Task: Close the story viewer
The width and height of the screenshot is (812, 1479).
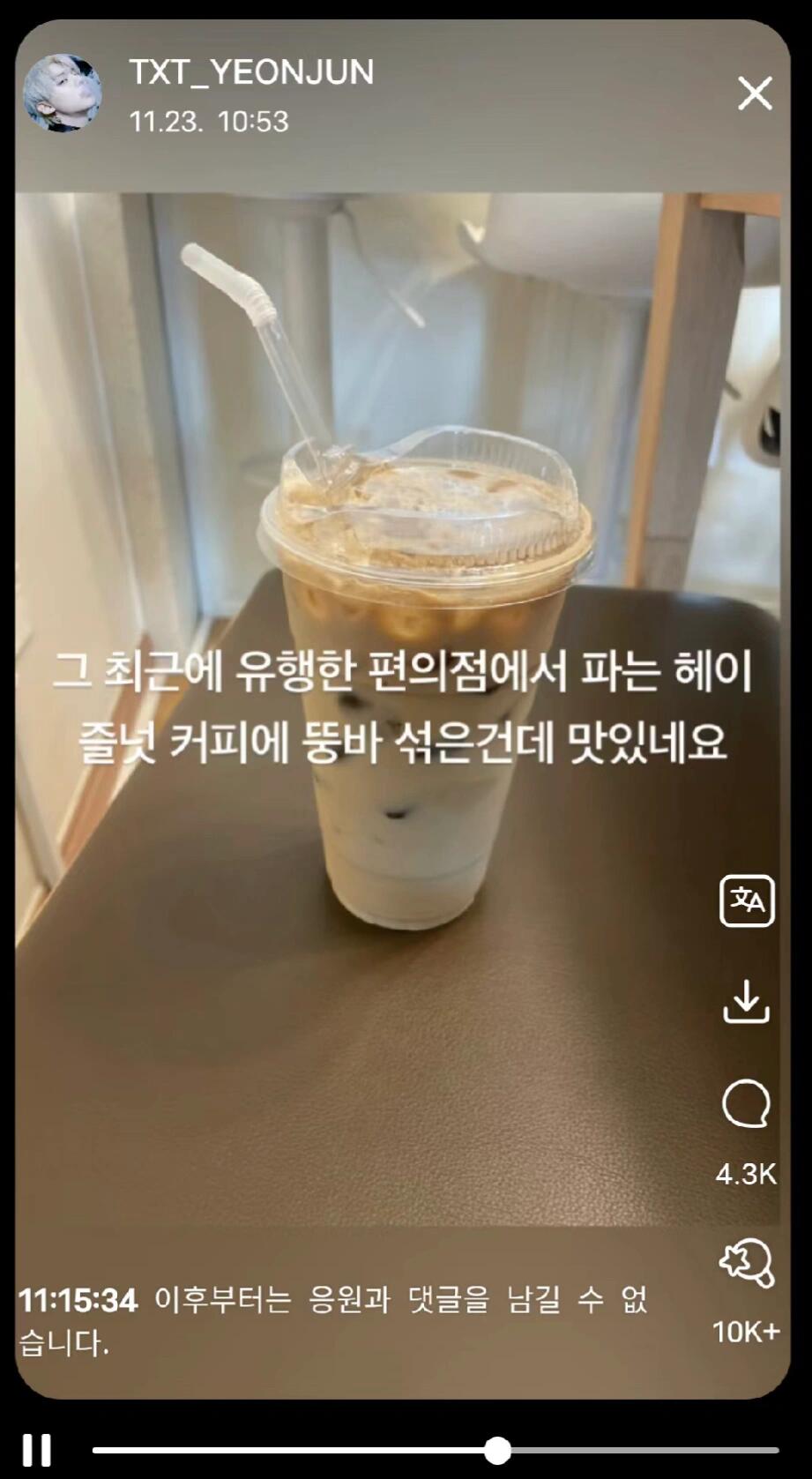Action: pos(755,93)
